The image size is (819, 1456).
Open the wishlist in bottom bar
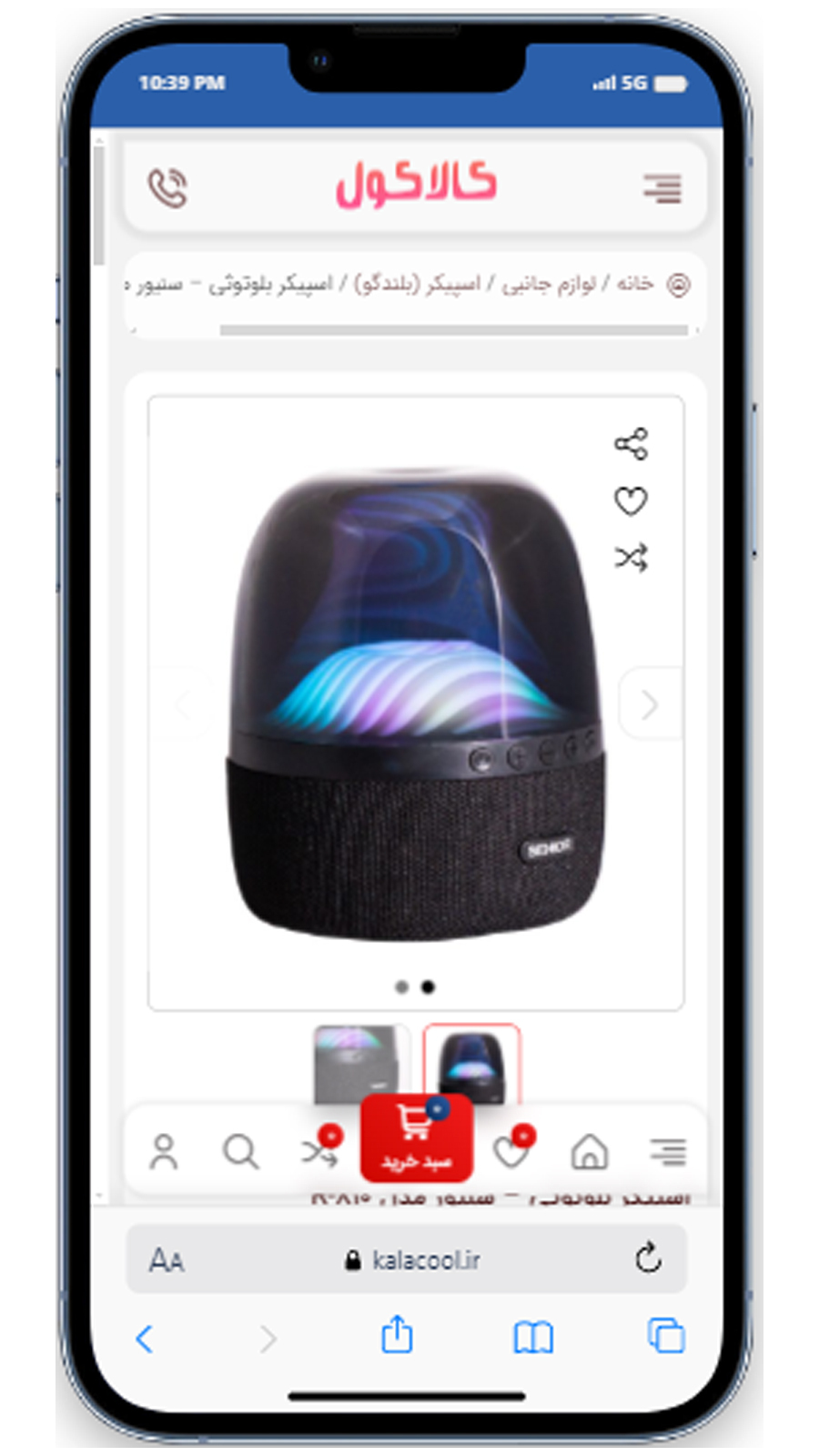pos(511,1152)
